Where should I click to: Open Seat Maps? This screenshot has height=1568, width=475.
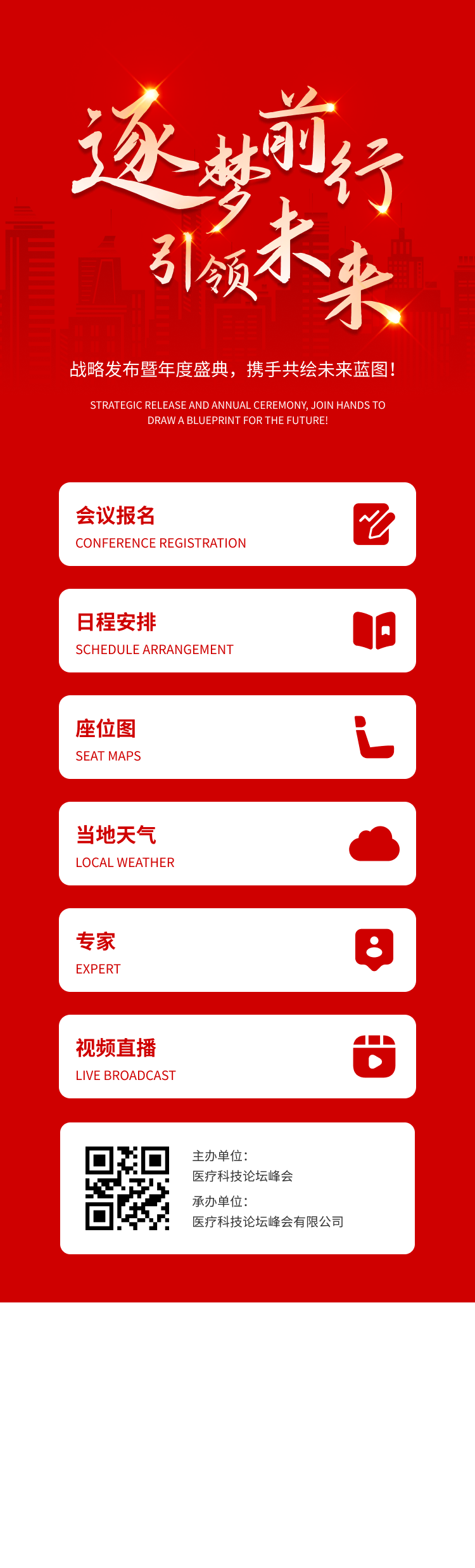[x=237, y=737]
